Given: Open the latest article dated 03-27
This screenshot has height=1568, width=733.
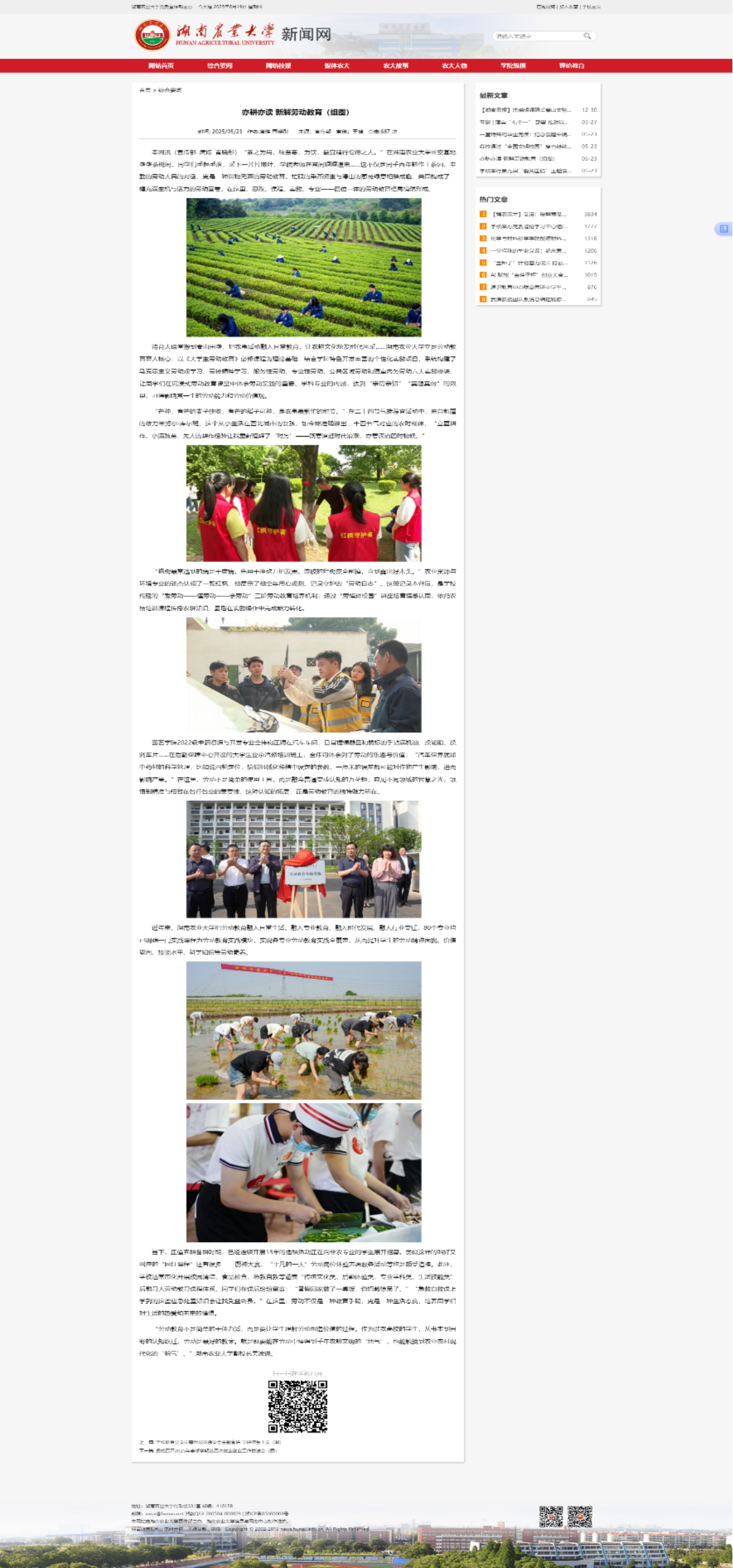Looking at the screenshot, I should (x=524, y=122).
